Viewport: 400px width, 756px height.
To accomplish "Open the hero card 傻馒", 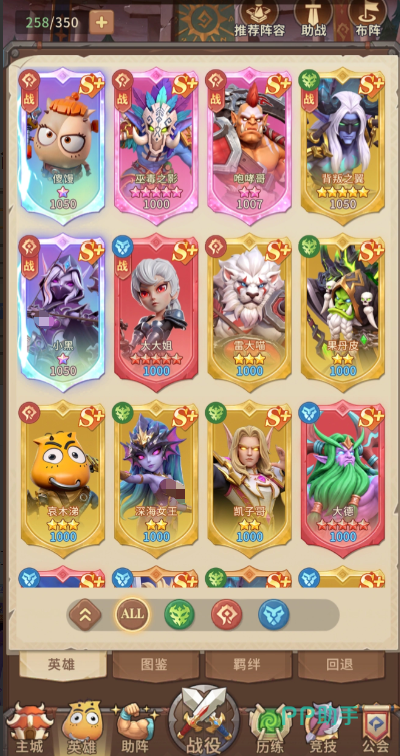I will [63, 146].
